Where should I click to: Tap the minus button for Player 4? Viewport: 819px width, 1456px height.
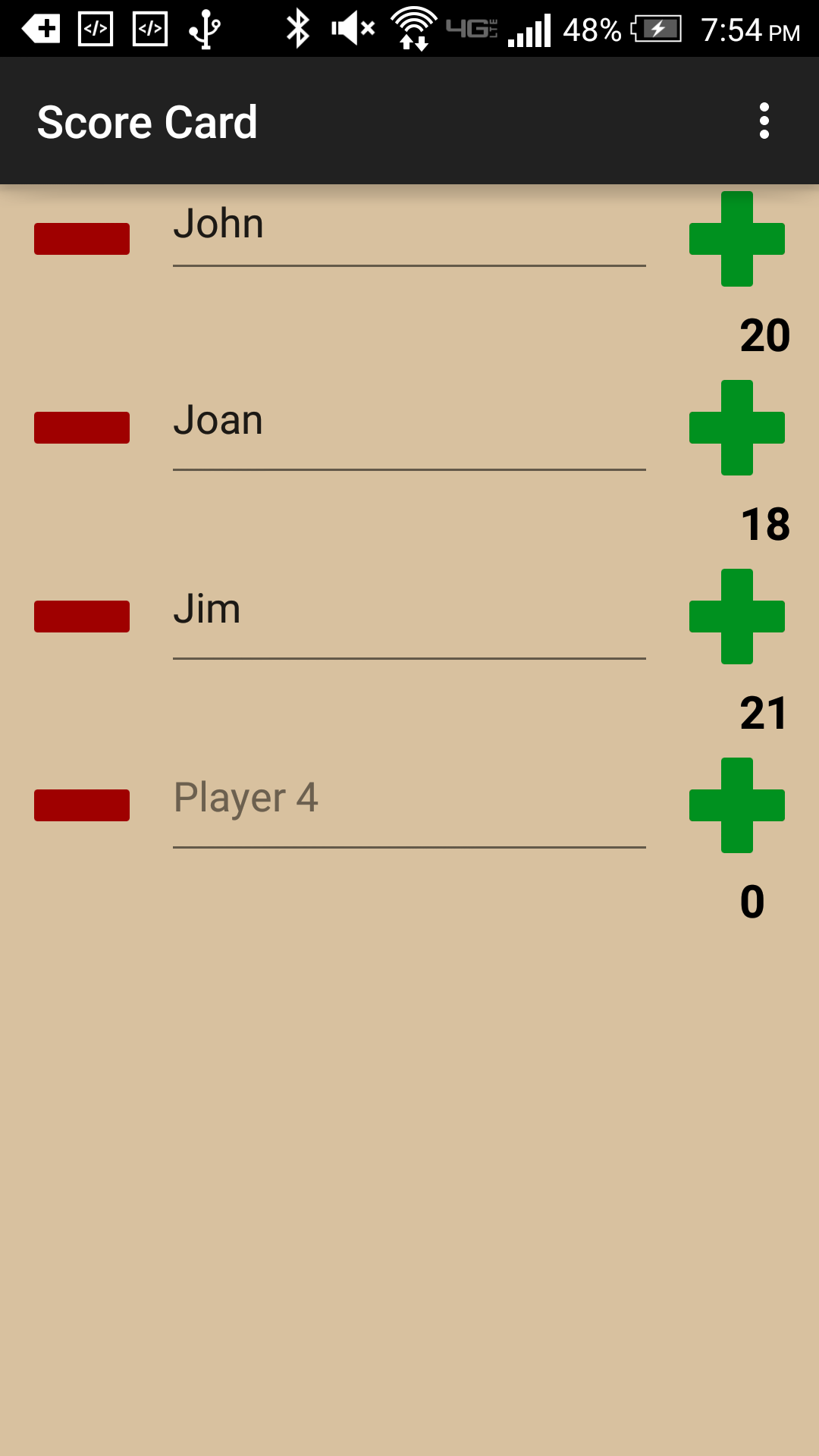click(x=82, y=805)
